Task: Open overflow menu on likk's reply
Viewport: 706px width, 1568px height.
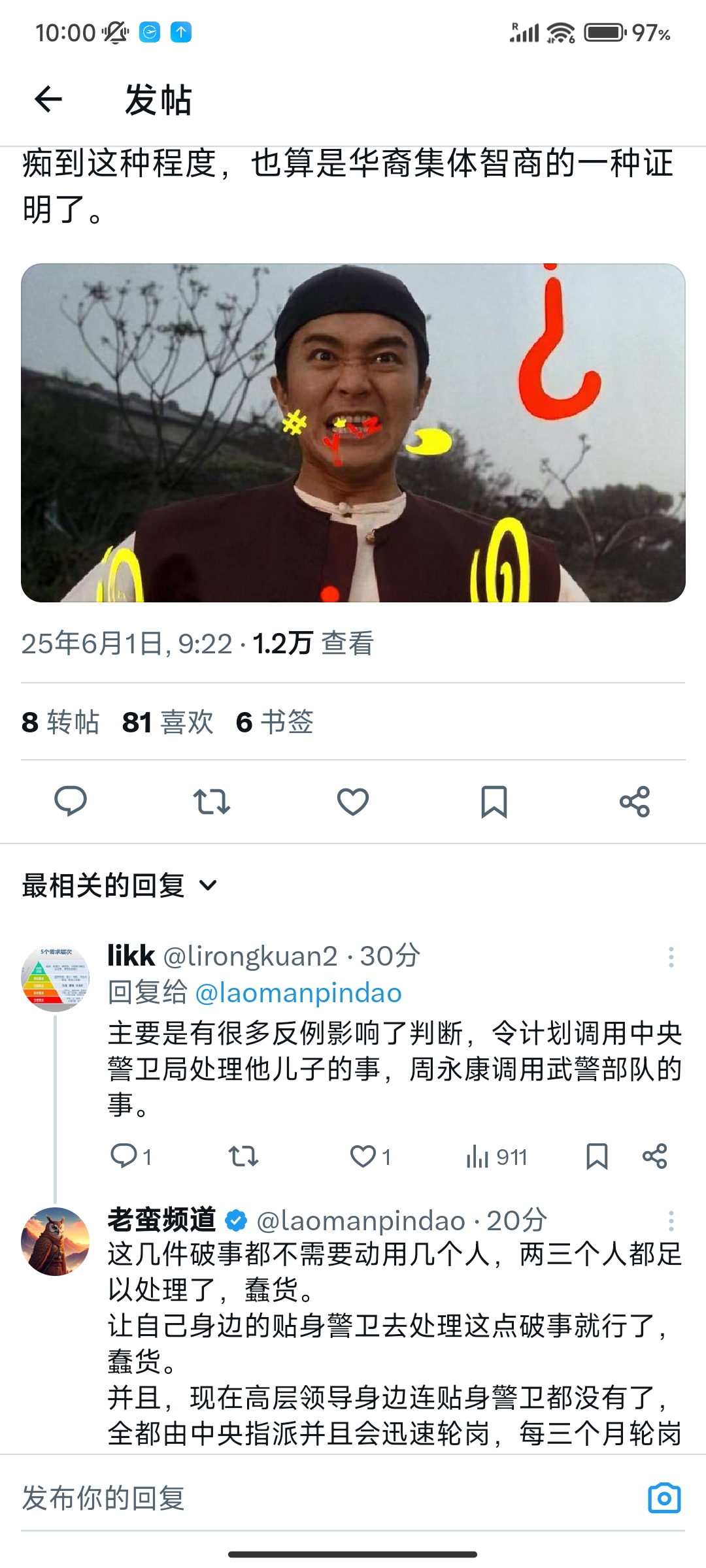Action: click(x=671, y=957)
